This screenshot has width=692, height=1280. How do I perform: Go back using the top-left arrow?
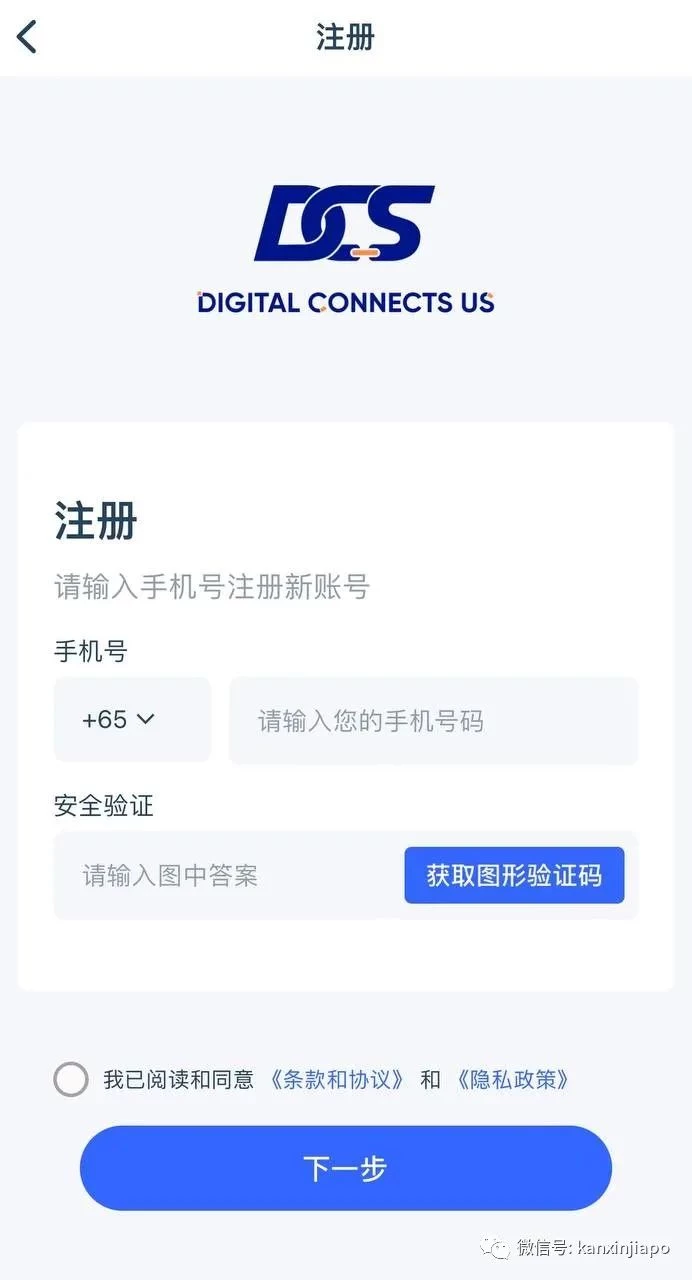click(28, 37)
